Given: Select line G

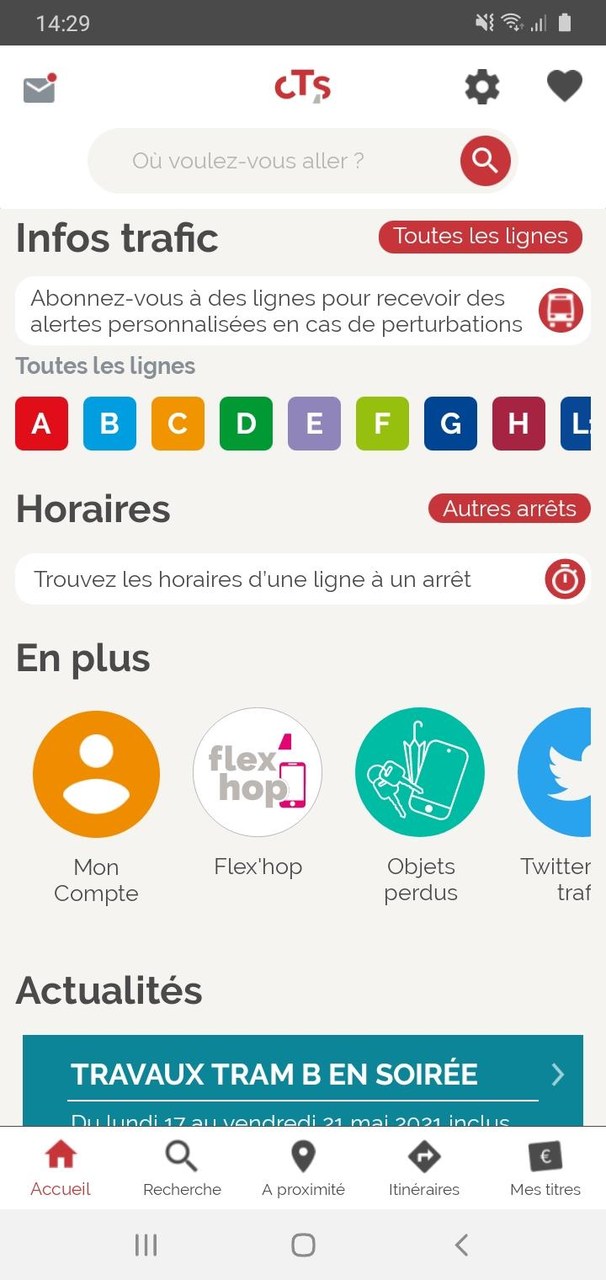Looking at the screenshot, I should tap(450, 423).
